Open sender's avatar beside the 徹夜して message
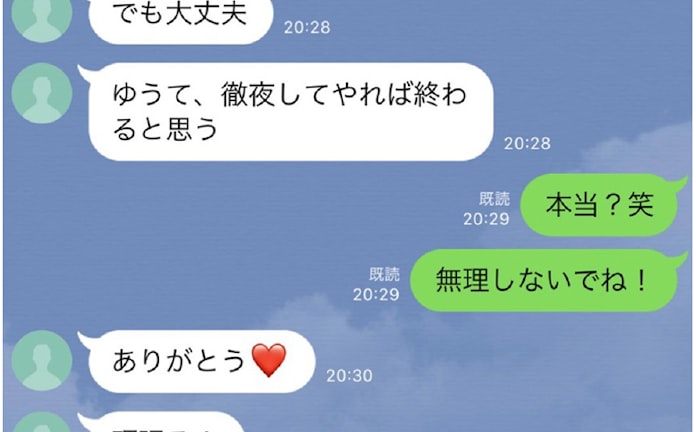Viewport: 696px width, 432px height. click(x=40, y=92)
